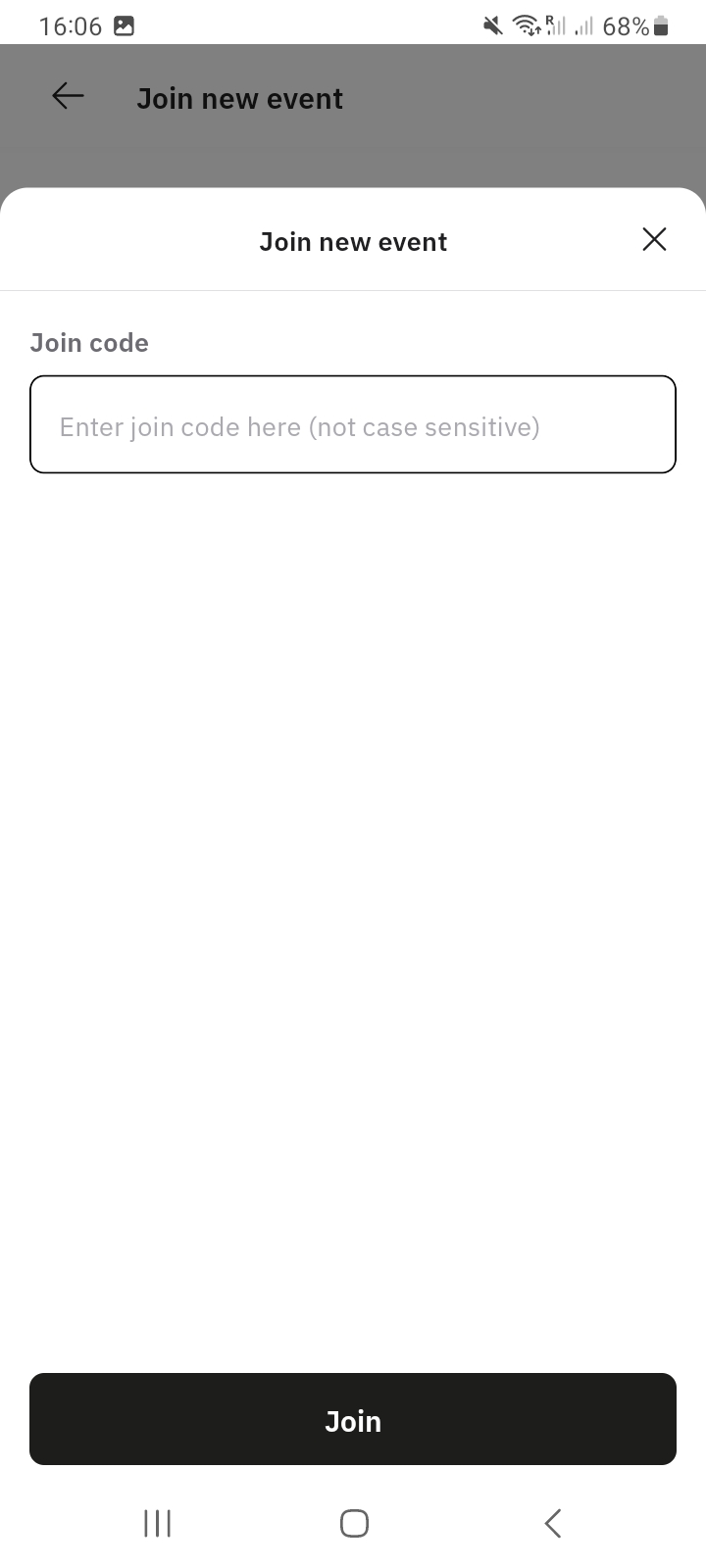Focus the join code text field
This screenshot has width=706, height=1568.
353,424
